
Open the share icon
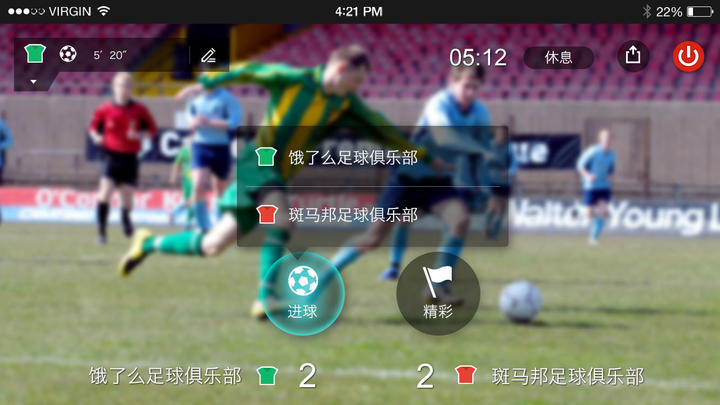pos(632,56)
